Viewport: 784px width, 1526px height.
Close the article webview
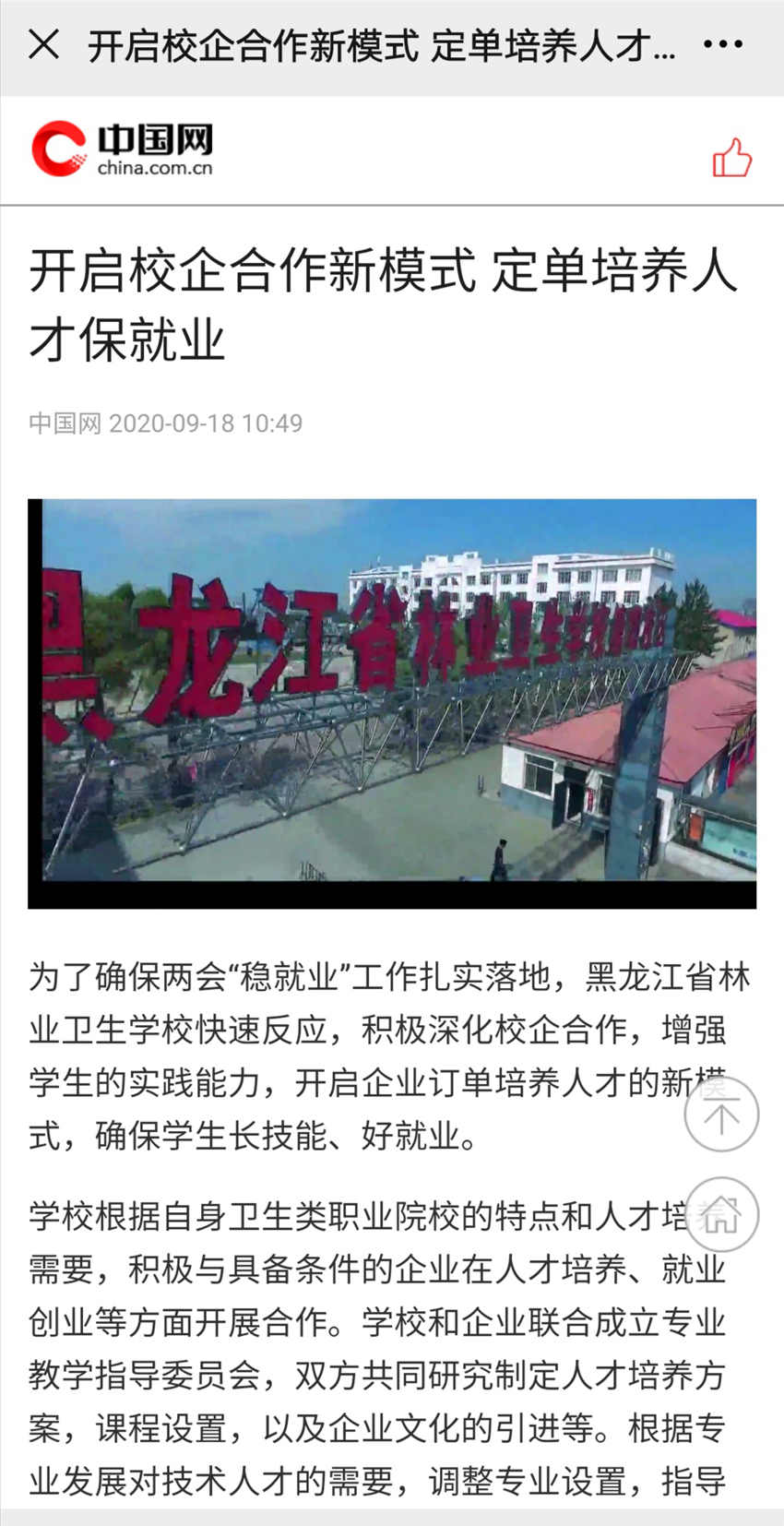click(43, 43)
